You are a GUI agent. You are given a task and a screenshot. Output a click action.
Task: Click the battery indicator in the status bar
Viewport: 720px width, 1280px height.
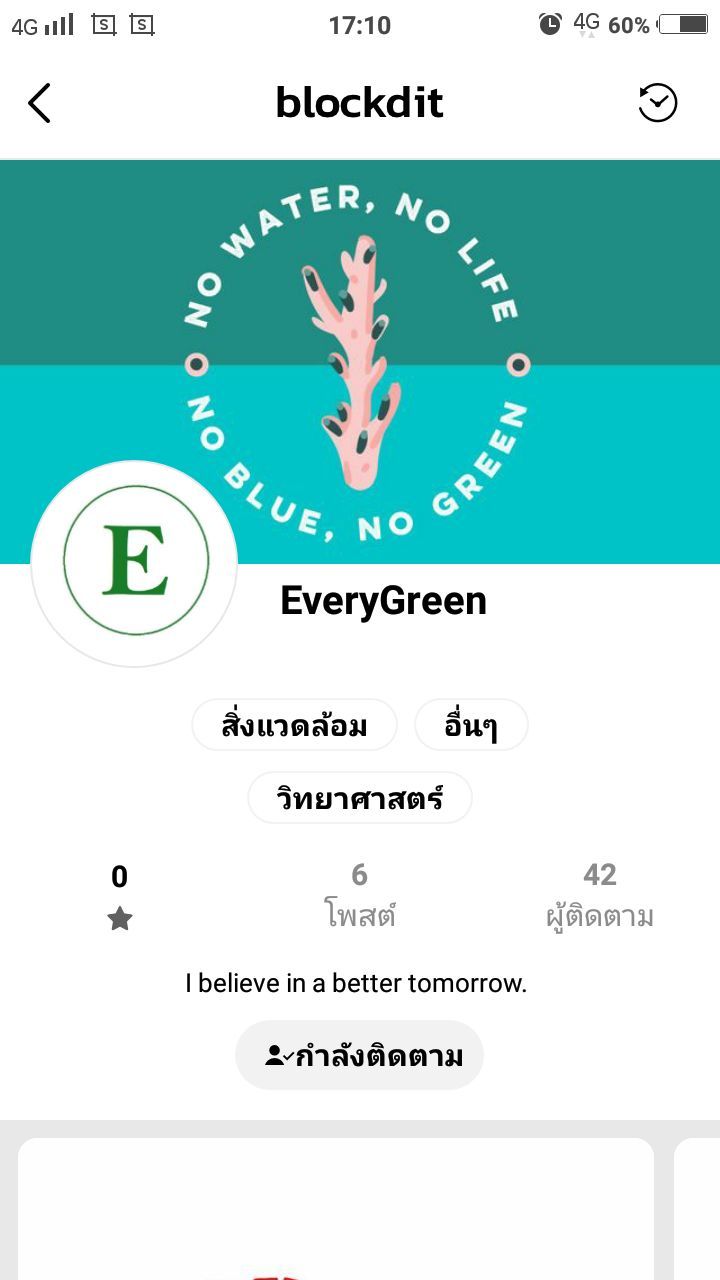(x=688, y=24)
